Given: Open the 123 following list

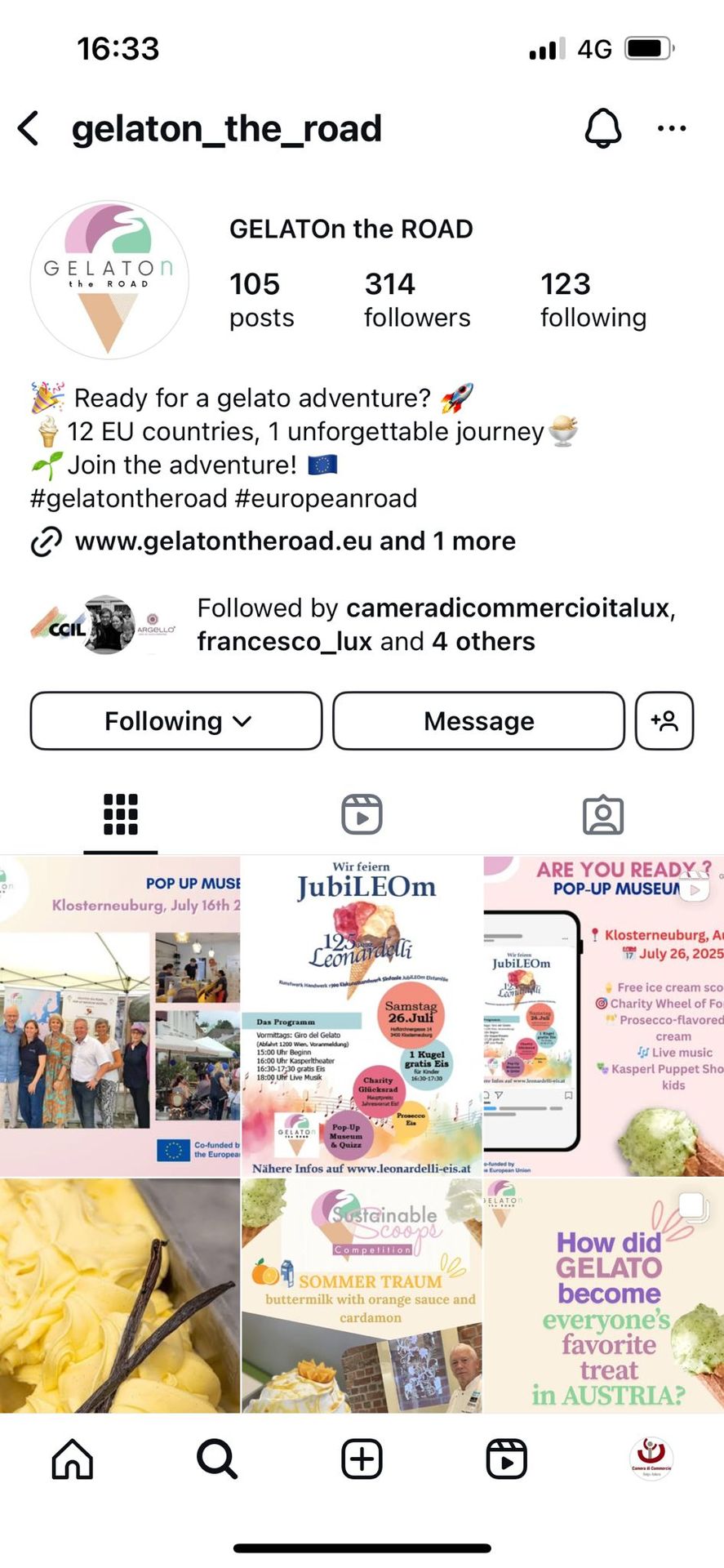Looking at the screenshot, I should point(593,300).
